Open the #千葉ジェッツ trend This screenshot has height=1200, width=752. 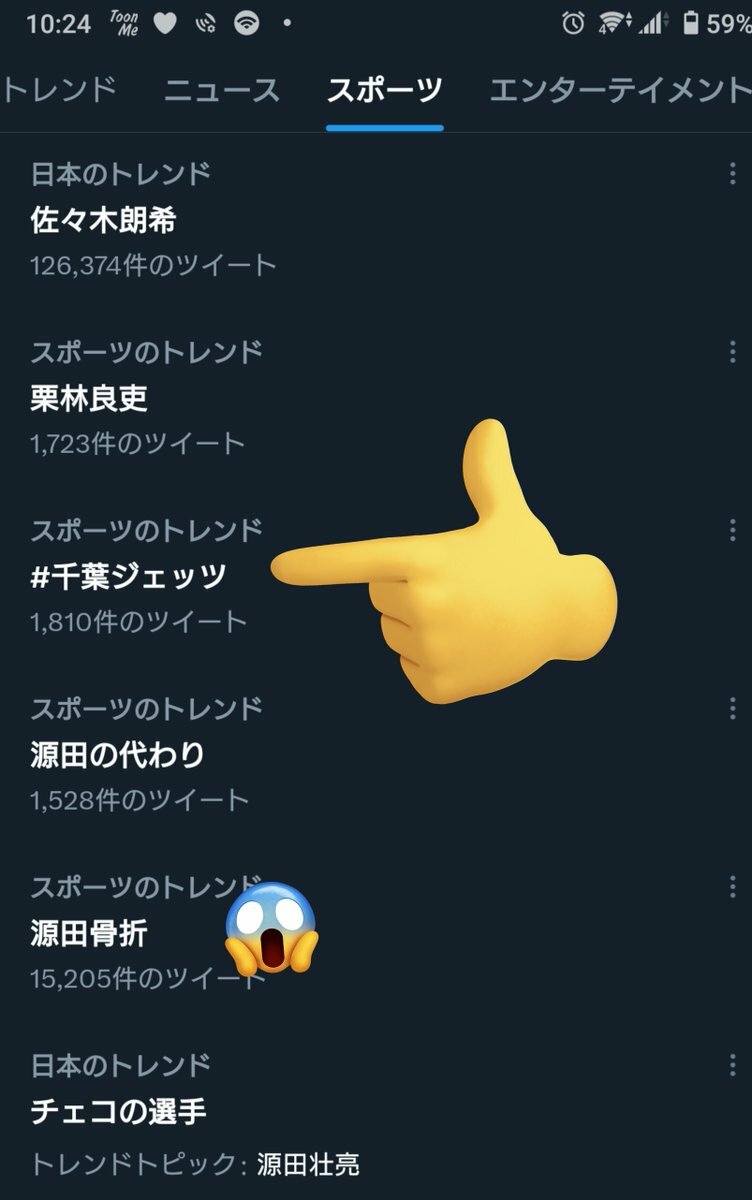pyautogui.click(x=129, y=577)
